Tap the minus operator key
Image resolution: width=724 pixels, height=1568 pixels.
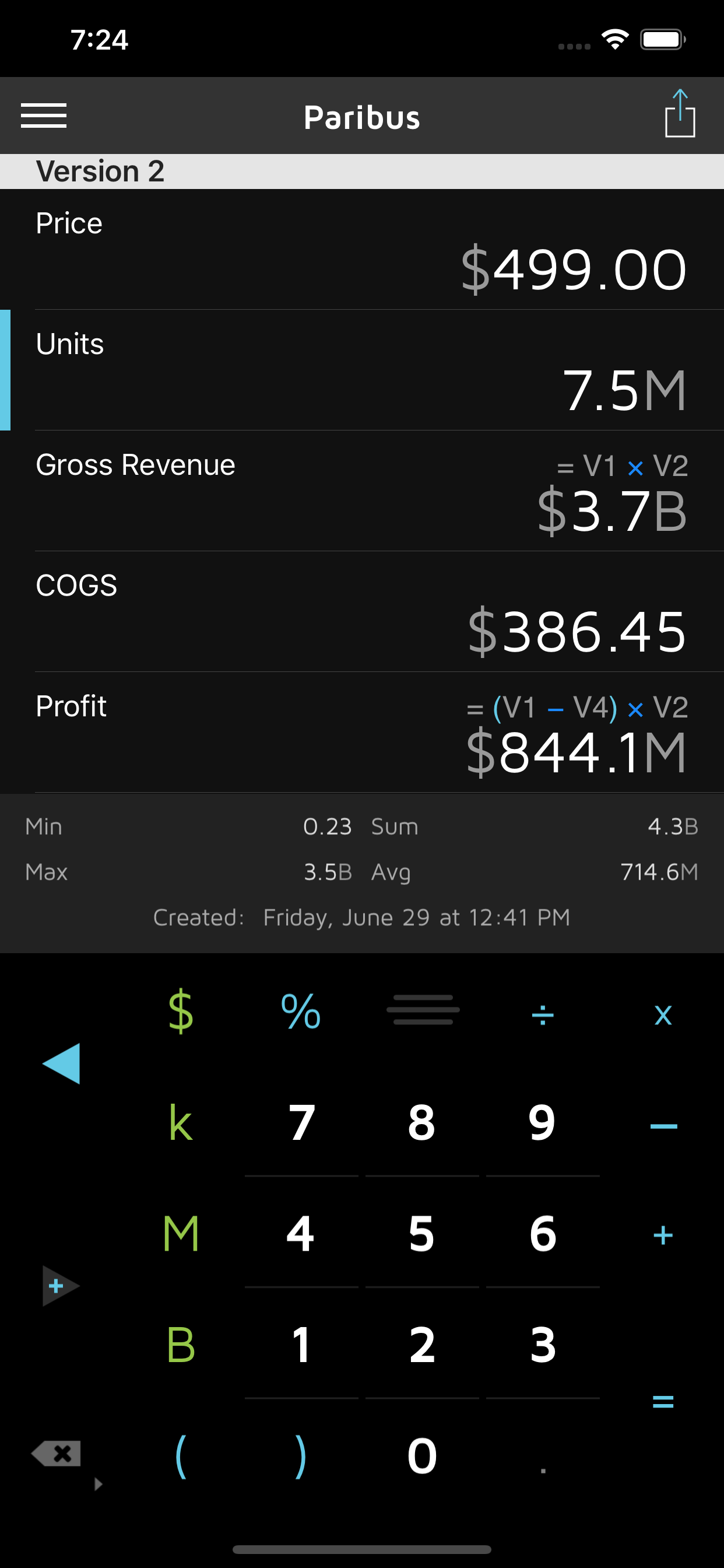point(663,1125)
